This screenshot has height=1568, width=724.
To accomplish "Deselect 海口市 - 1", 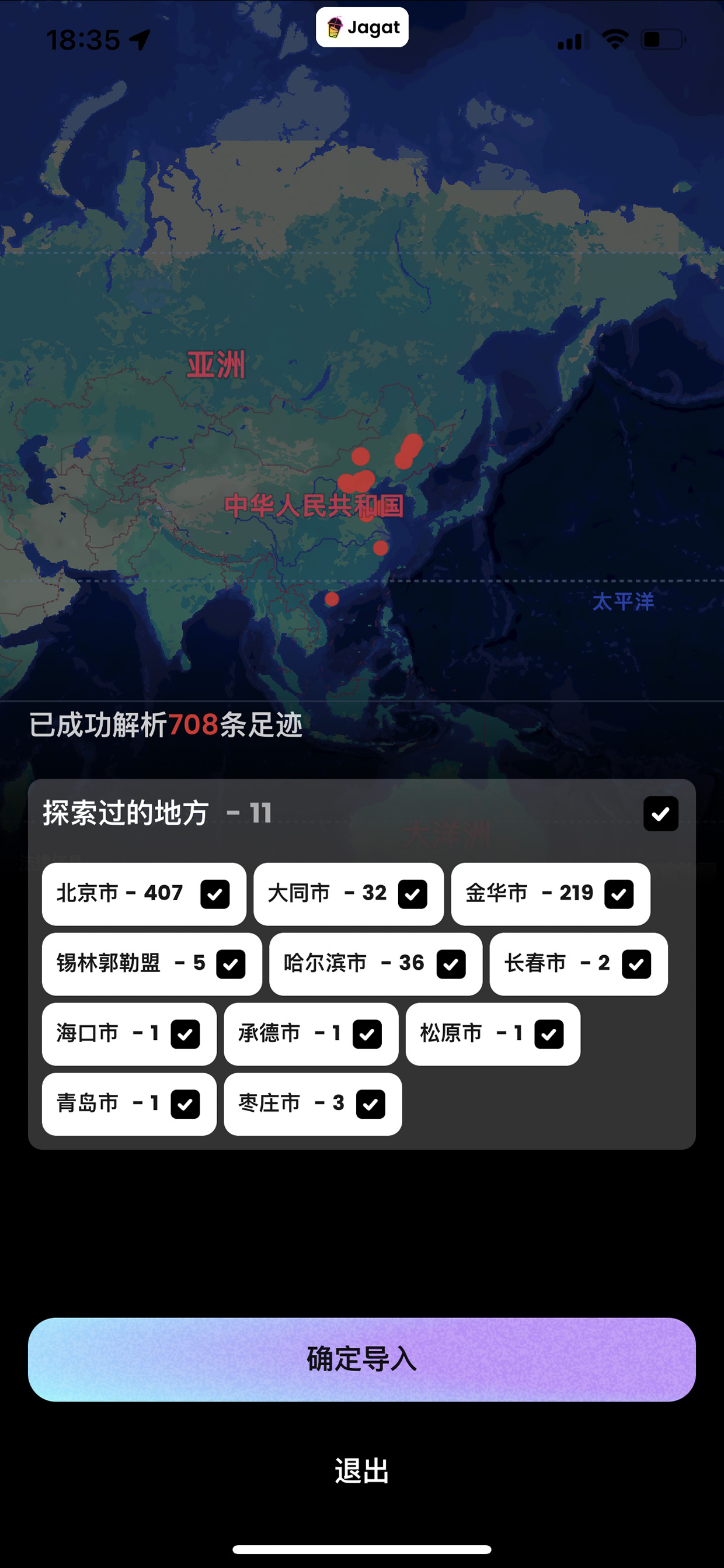I will [x=185, y=1033].
